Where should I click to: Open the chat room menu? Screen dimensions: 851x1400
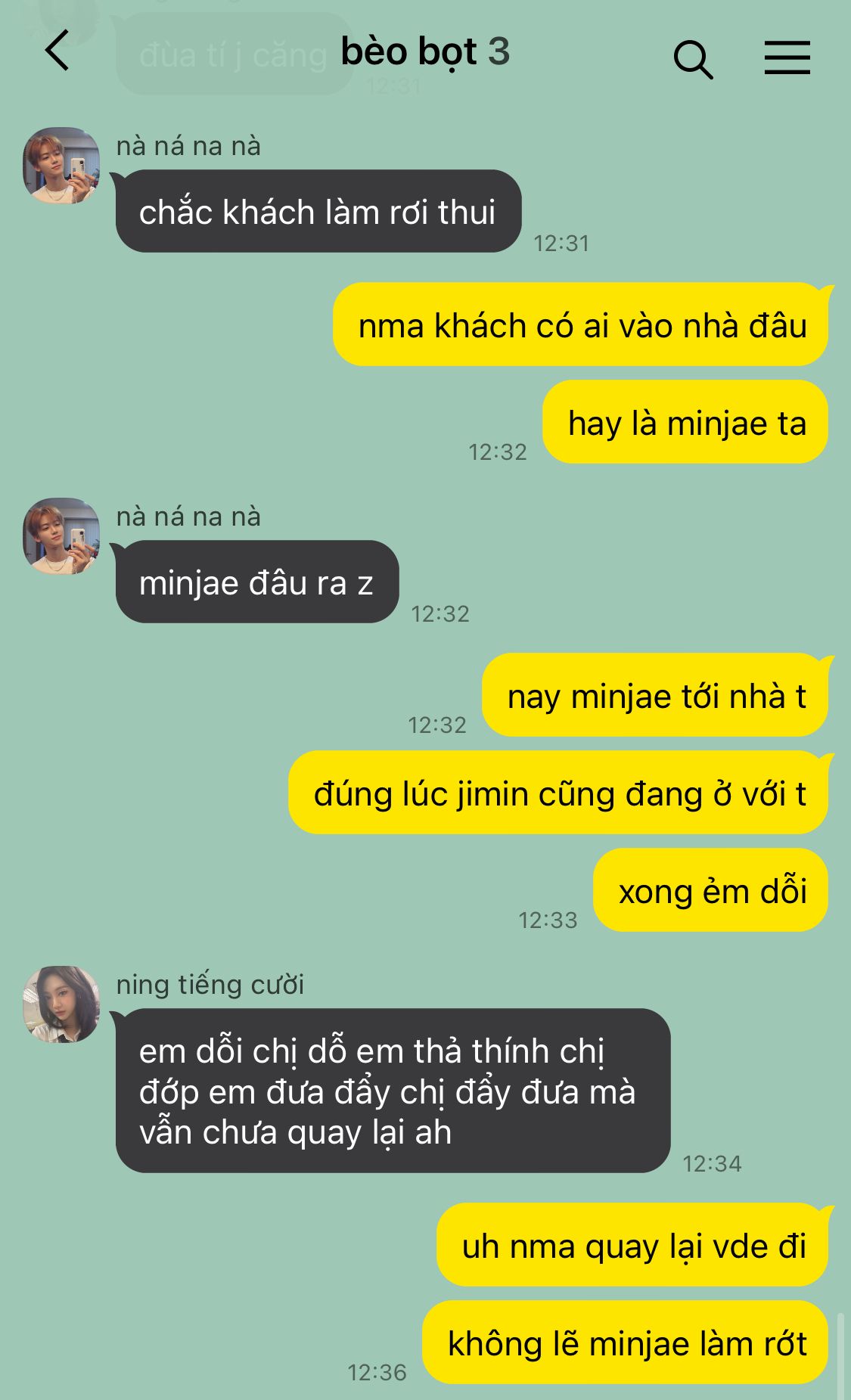[x=787, y=58]
